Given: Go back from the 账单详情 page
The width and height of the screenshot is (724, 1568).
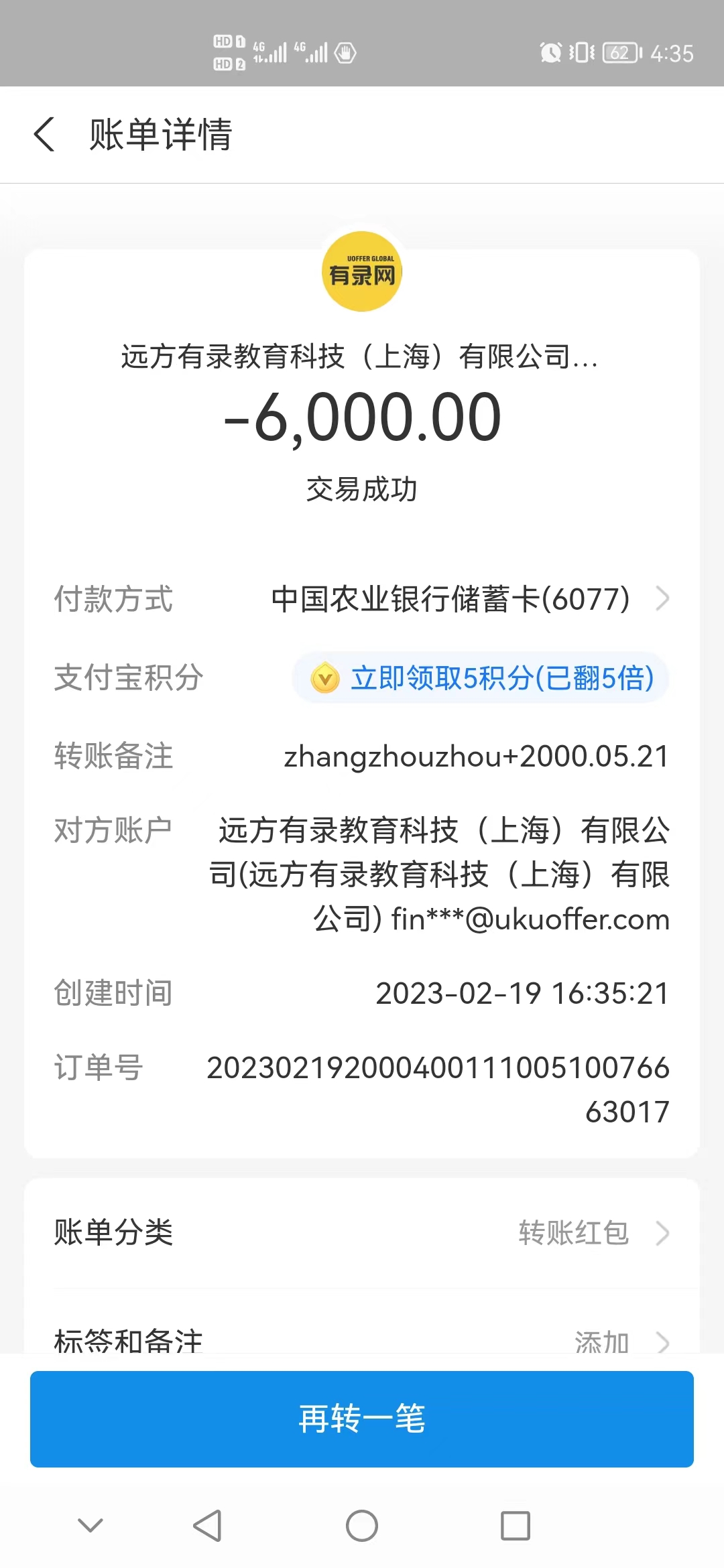Looking at the screenshot, I should point(44,134).
